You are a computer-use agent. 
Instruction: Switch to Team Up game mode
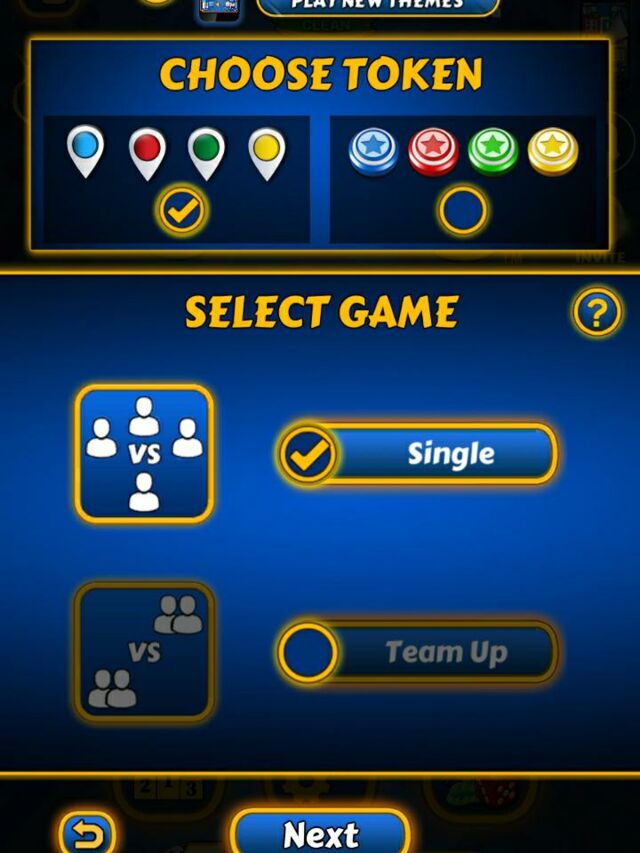coord(417,652)
